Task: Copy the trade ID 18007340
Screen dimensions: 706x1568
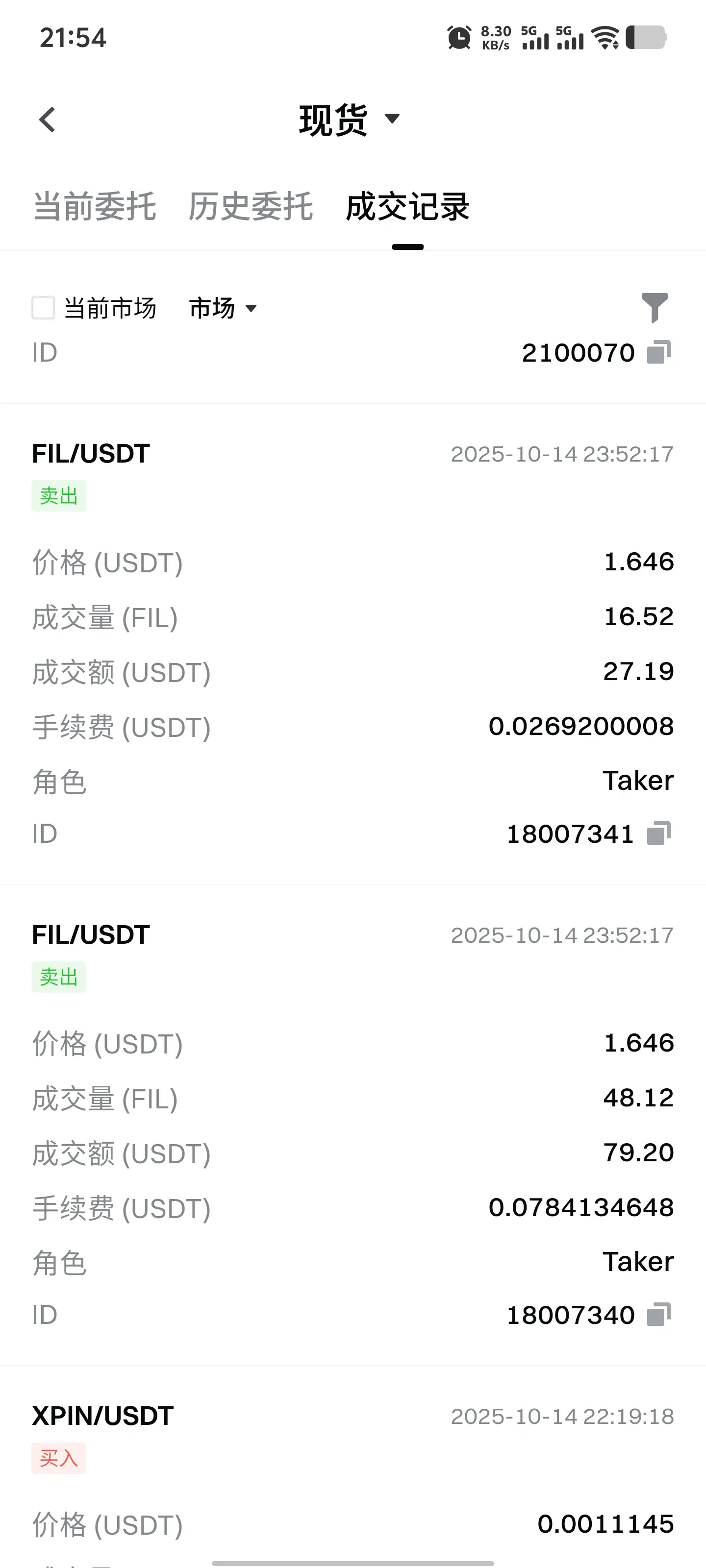Action: [658, 1314]
